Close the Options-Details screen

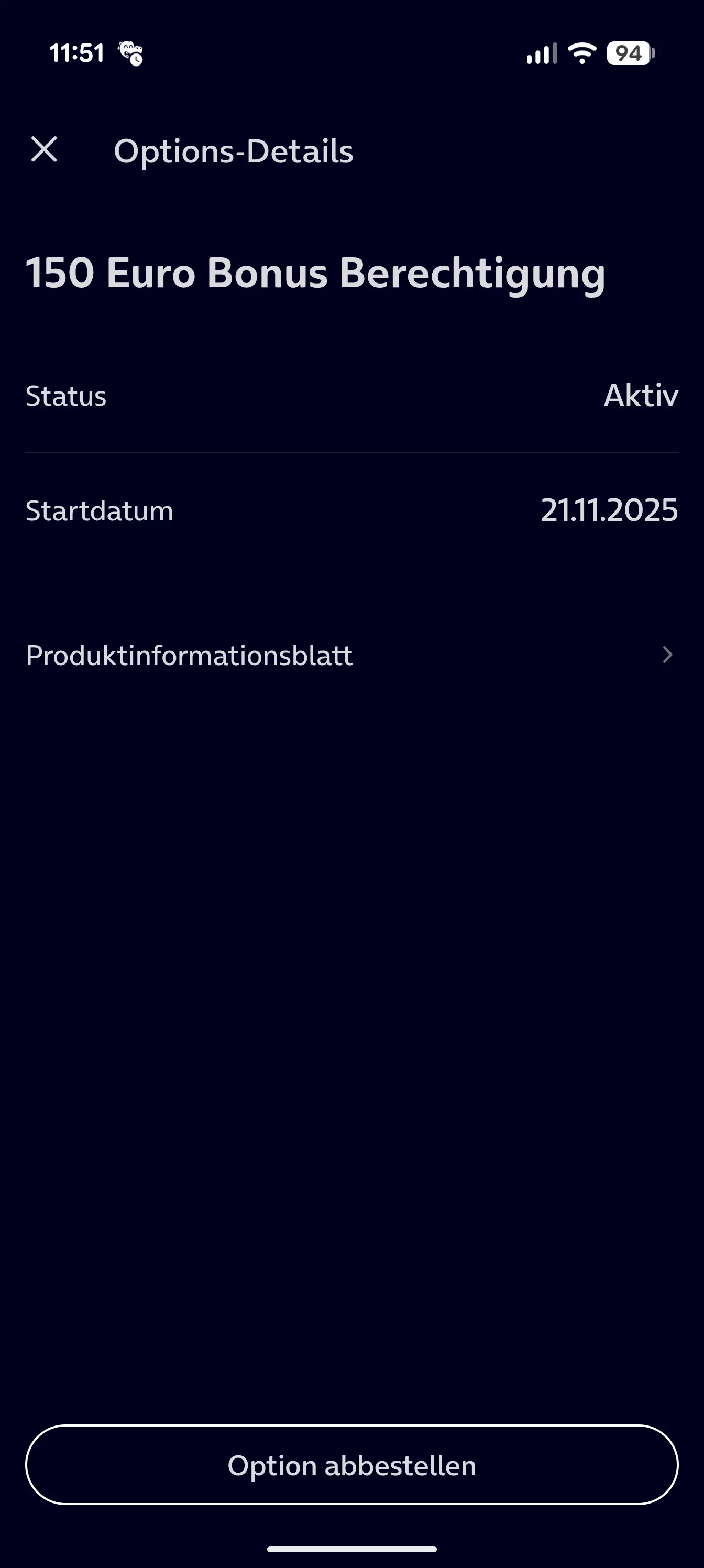point(44,150)
